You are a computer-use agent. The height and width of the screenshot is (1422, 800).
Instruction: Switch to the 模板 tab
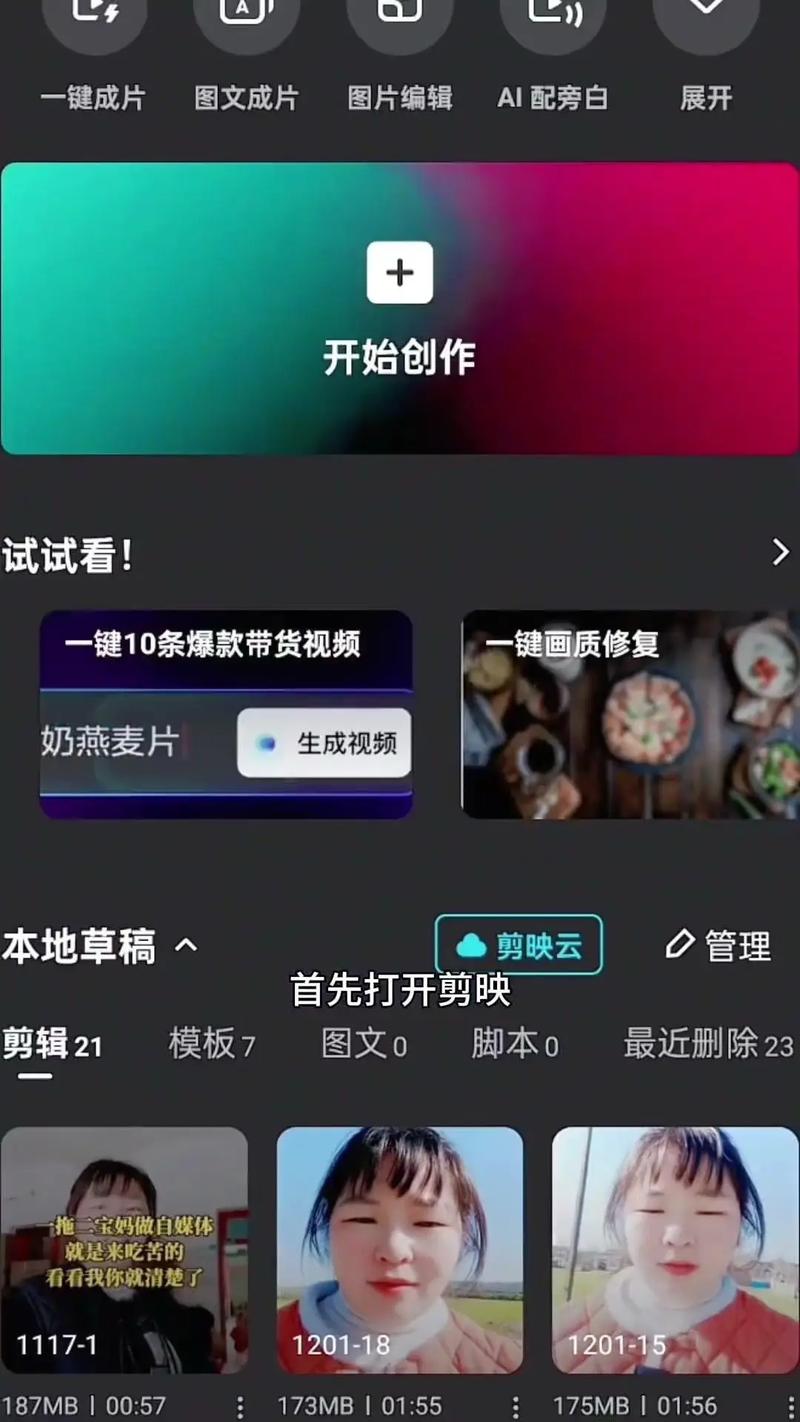211,1045
